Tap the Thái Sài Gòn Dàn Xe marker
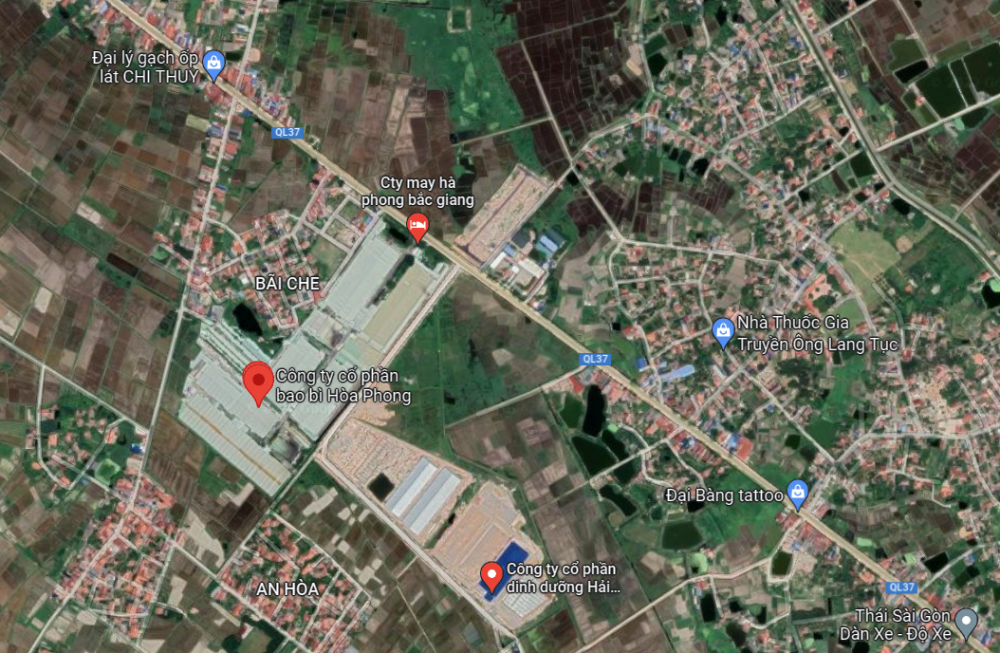The width and height of the screenshot is (1000, 653). tap(965, 622)
